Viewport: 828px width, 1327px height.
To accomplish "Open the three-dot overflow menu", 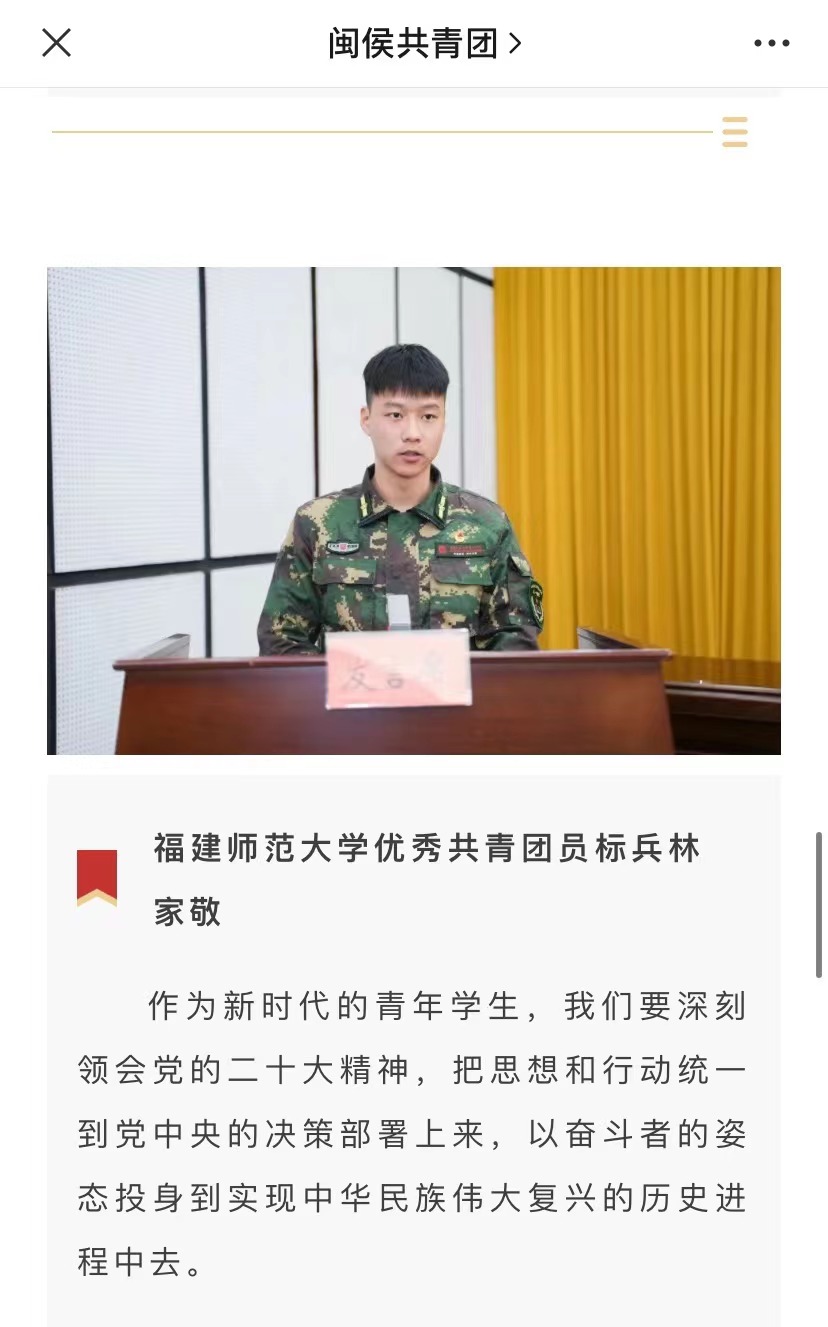I will (x=771, y=43).
